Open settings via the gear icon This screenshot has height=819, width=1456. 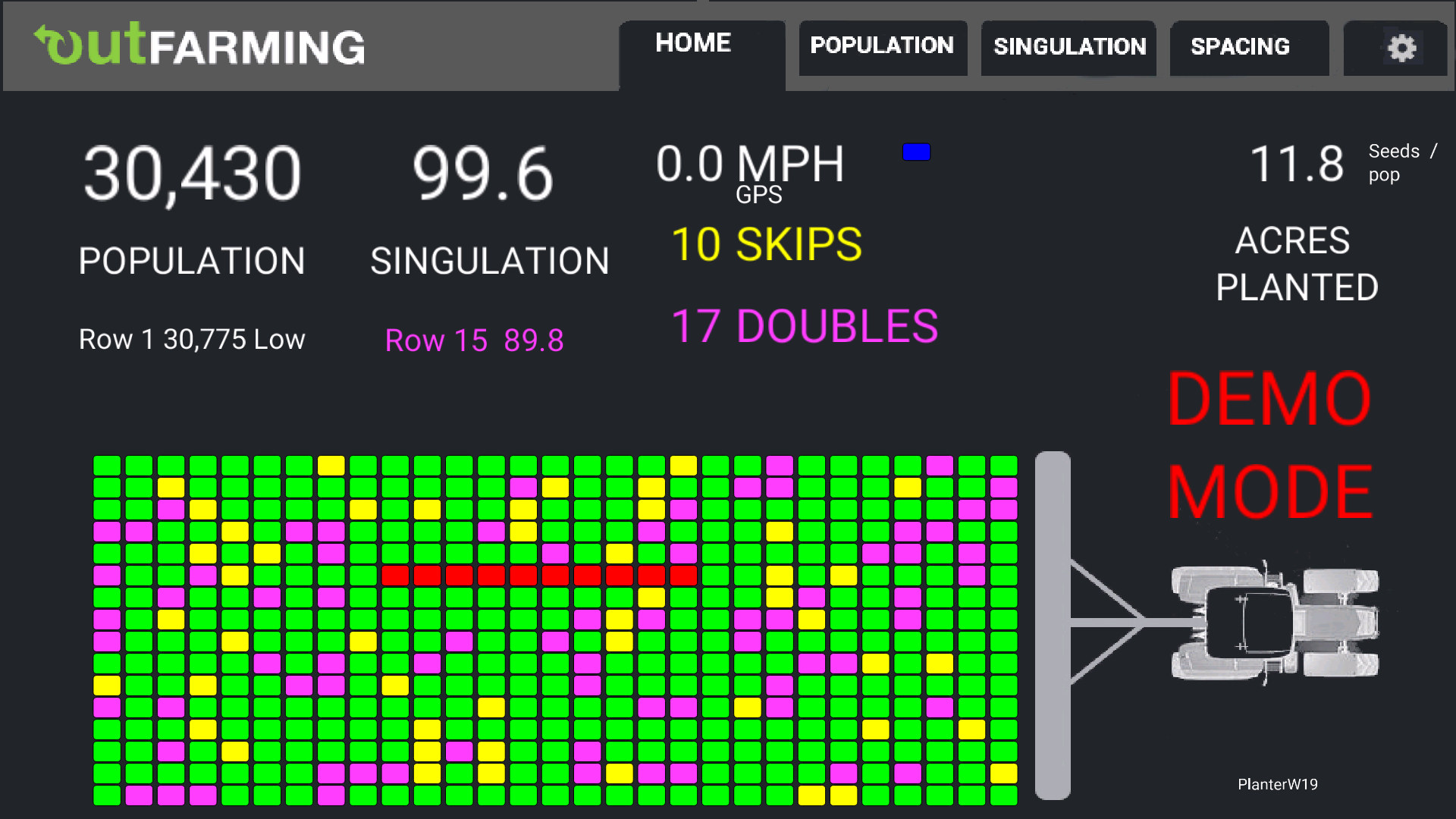click(x=1401, y=49)
